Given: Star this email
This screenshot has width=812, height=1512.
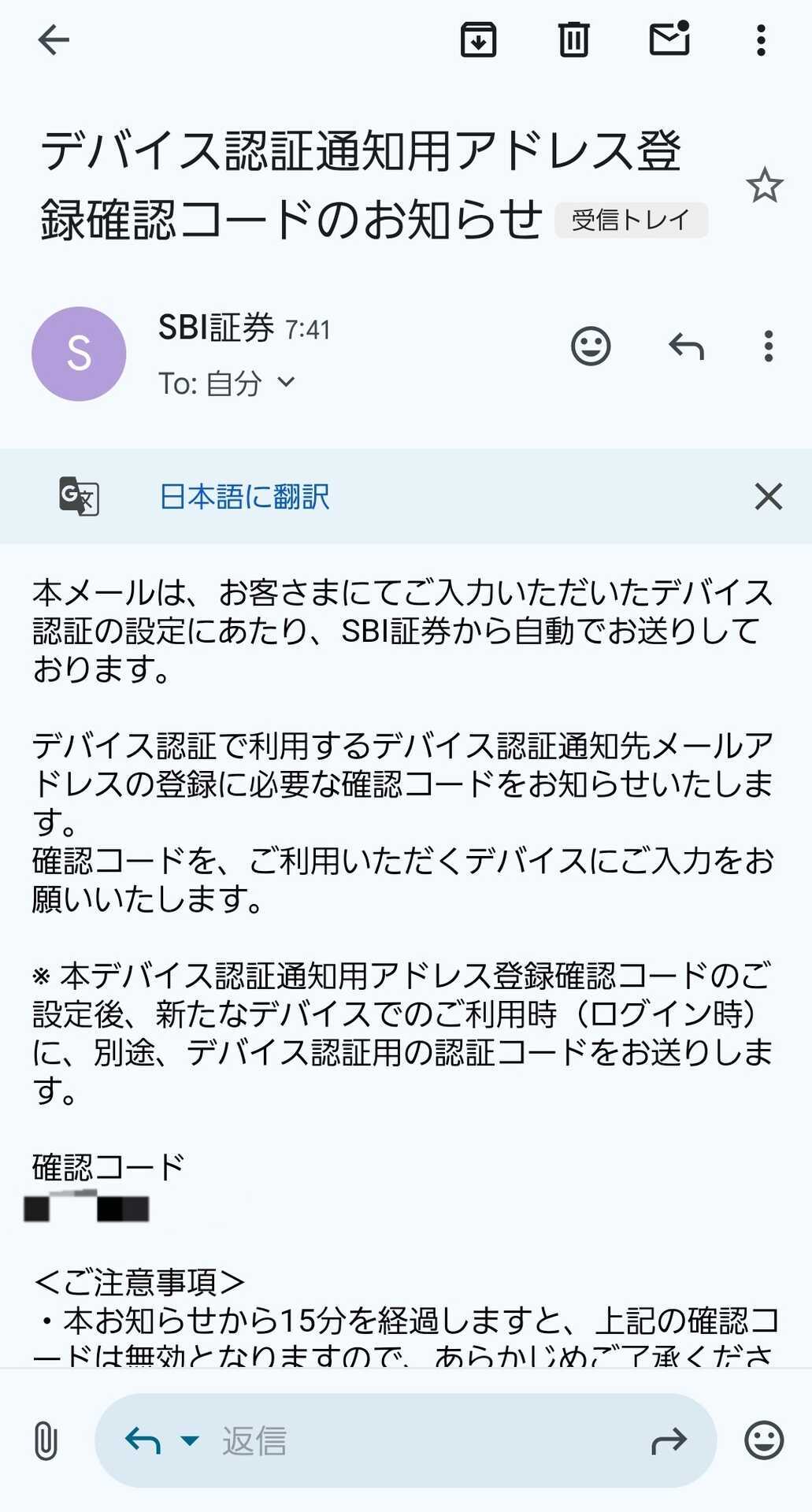Looking at the screenshot, I should (x=764, y=186).
